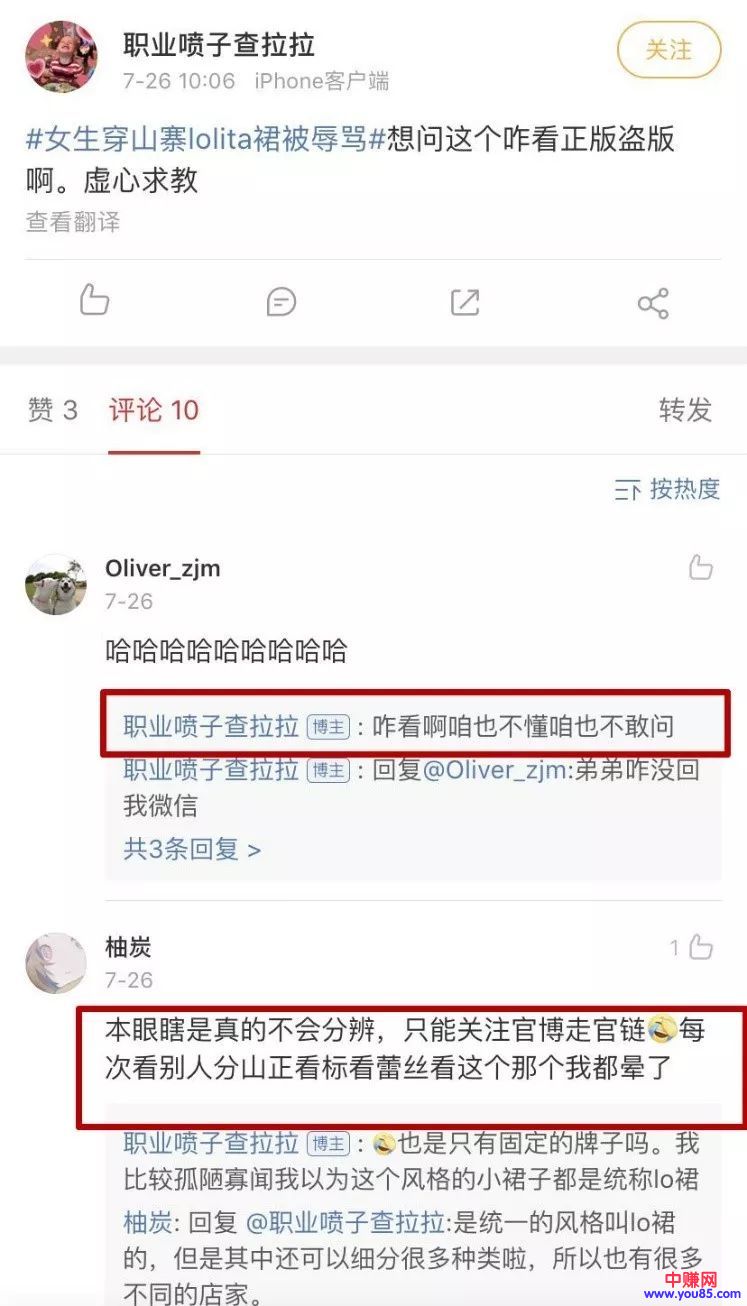The width and height of the screenshot is (747, 1306).
Task: Share the post via the share icon
Action: pos(653,303)
